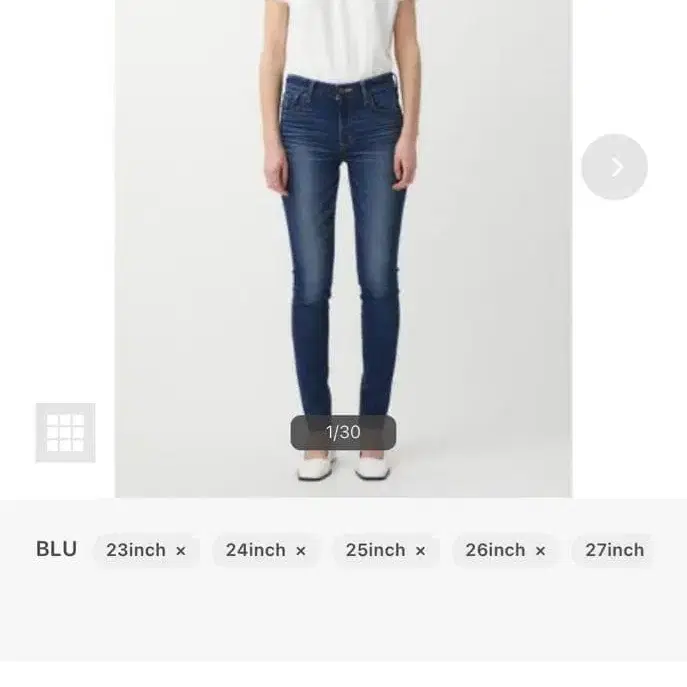Select size 27inch

(614, 550)
